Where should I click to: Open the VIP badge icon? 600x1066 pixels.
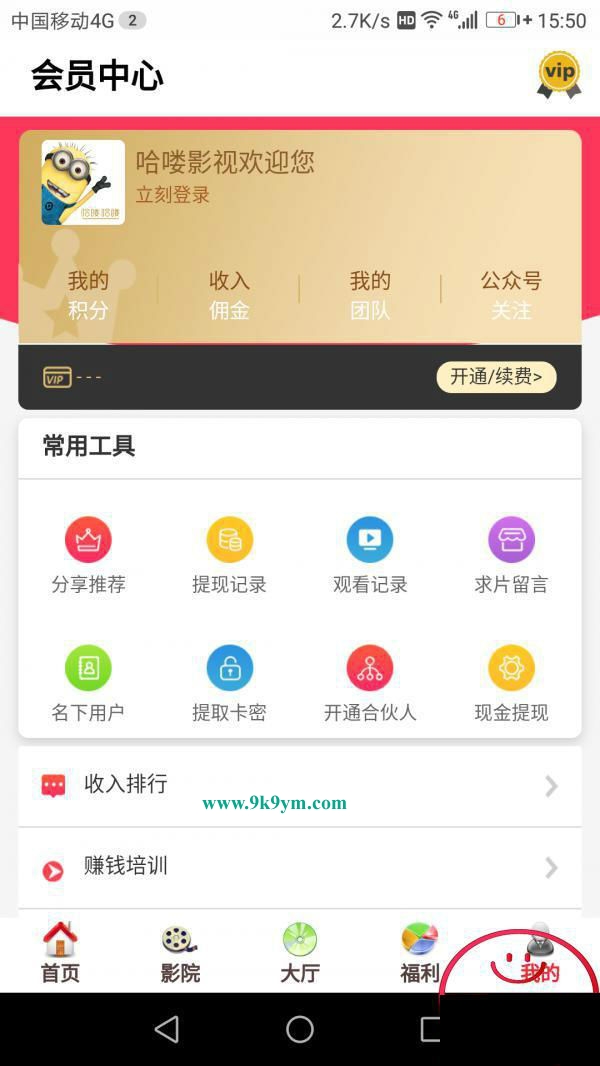(x=558, y=75)
